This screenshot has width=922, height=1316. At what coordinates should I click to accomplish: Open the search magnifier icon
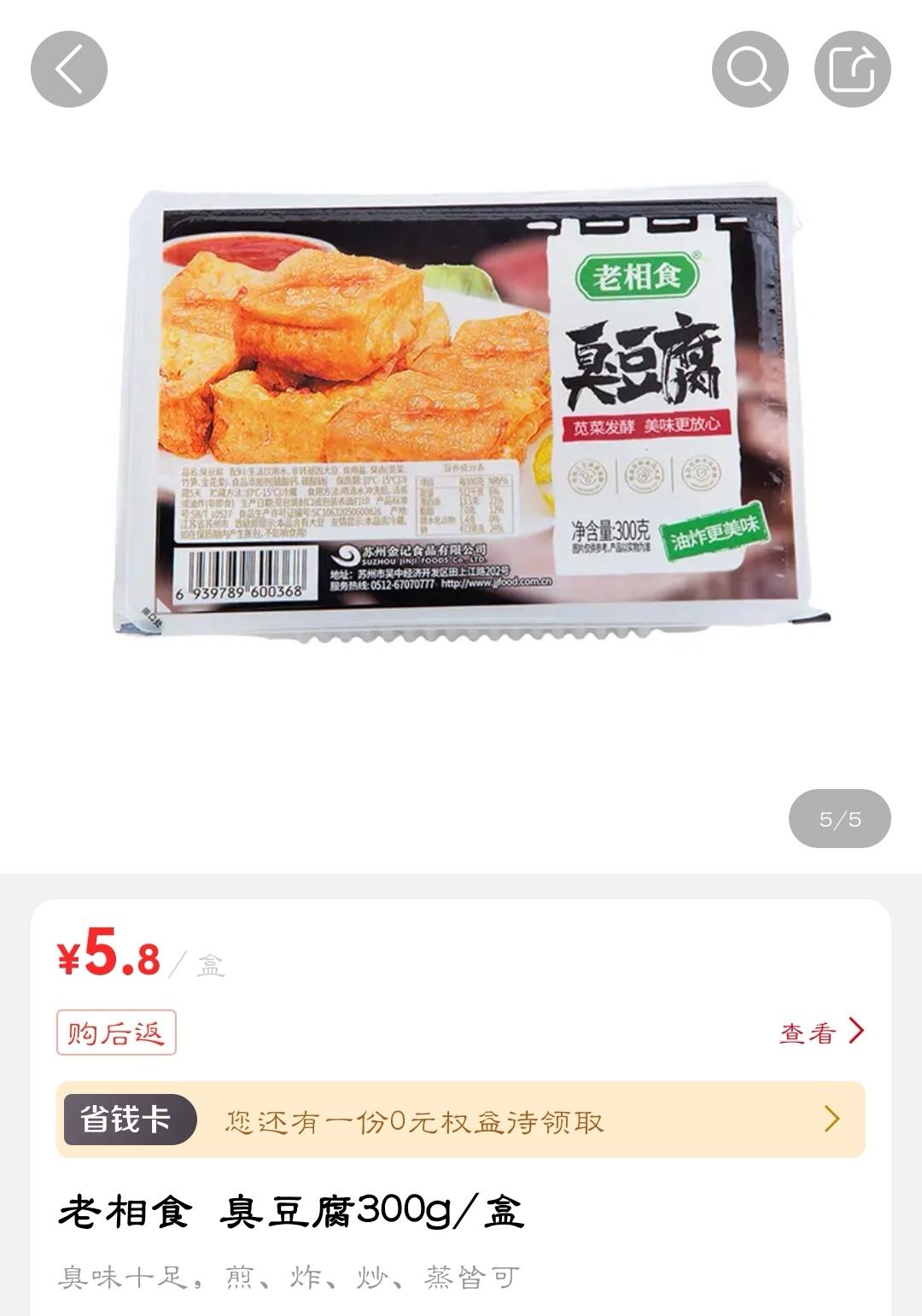[x=750, y=69]
